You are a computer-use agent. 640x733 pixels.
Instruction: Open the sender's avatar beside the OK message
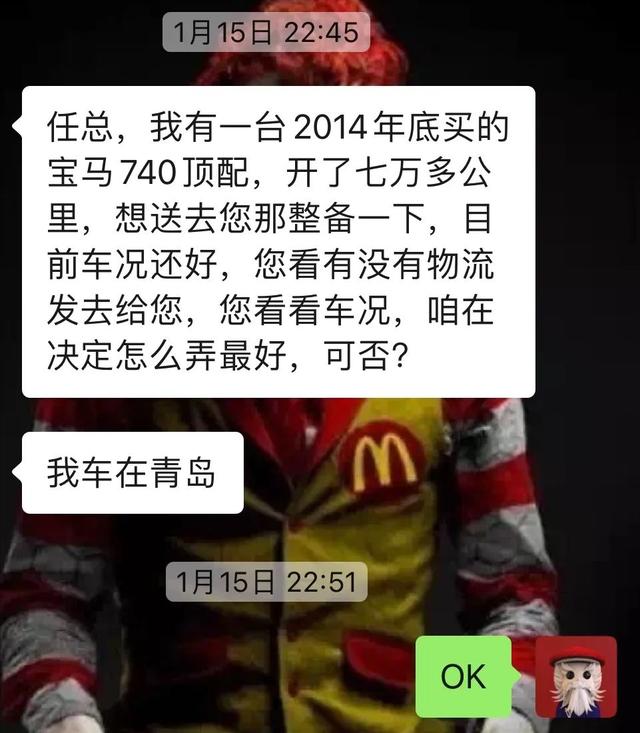pos(576,677)
